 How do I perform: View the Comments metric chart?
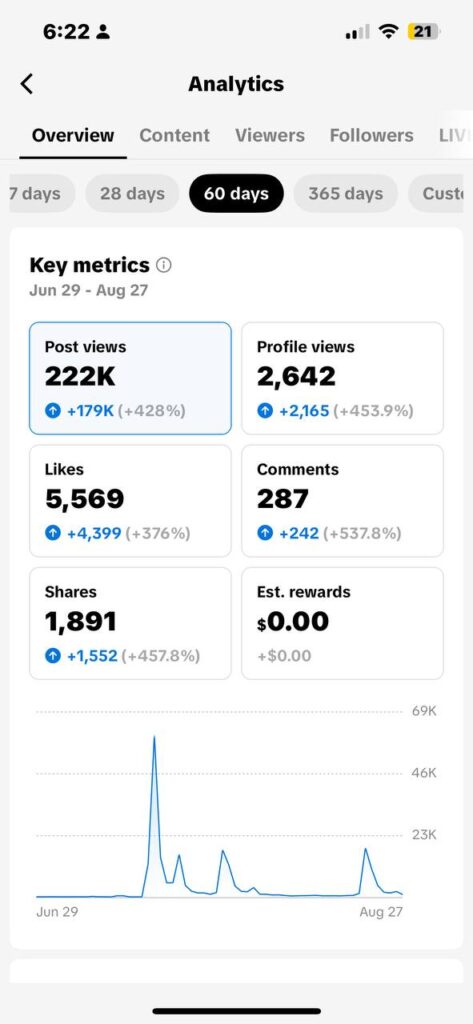pyautogui.click(x=342, y=501)
